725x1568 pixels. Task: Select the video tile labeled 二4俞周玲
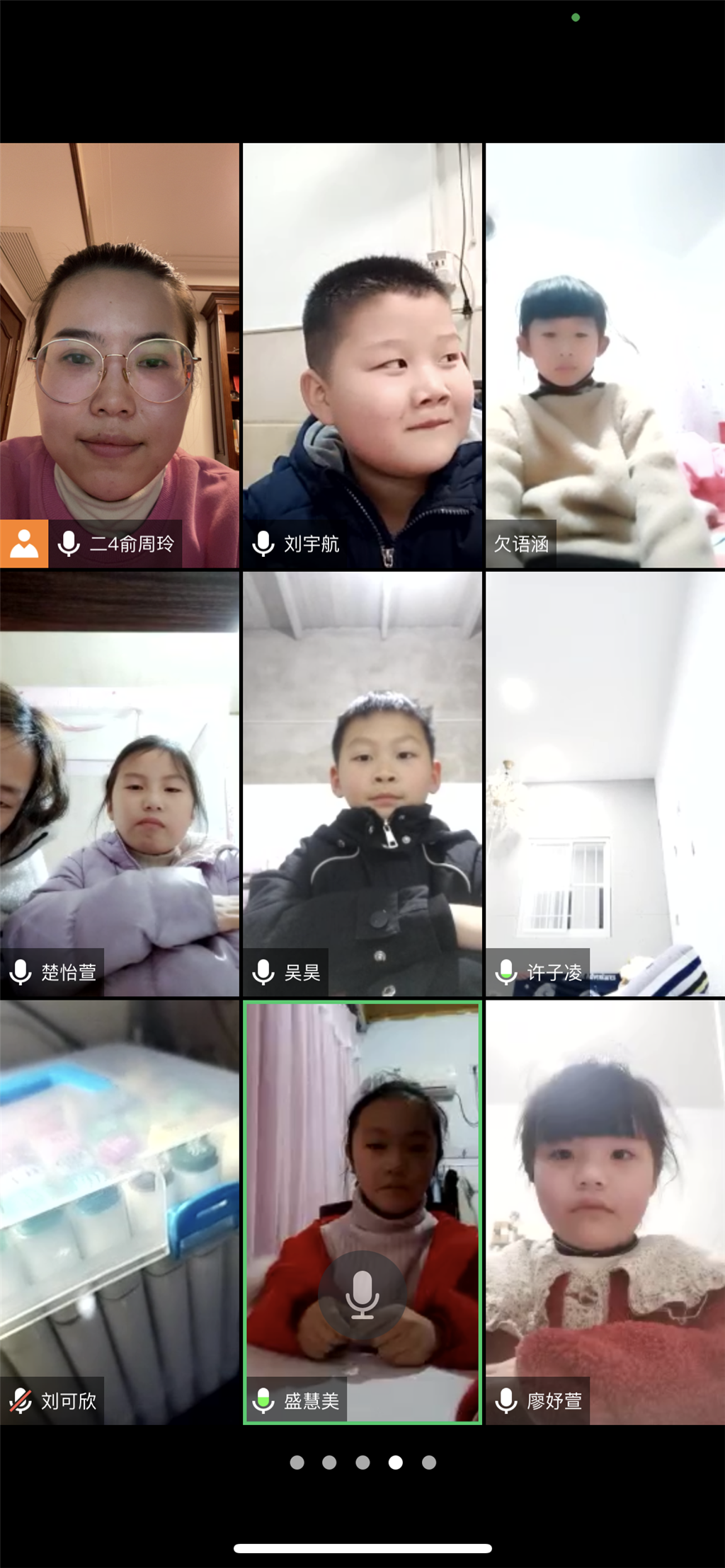[119, 355]
